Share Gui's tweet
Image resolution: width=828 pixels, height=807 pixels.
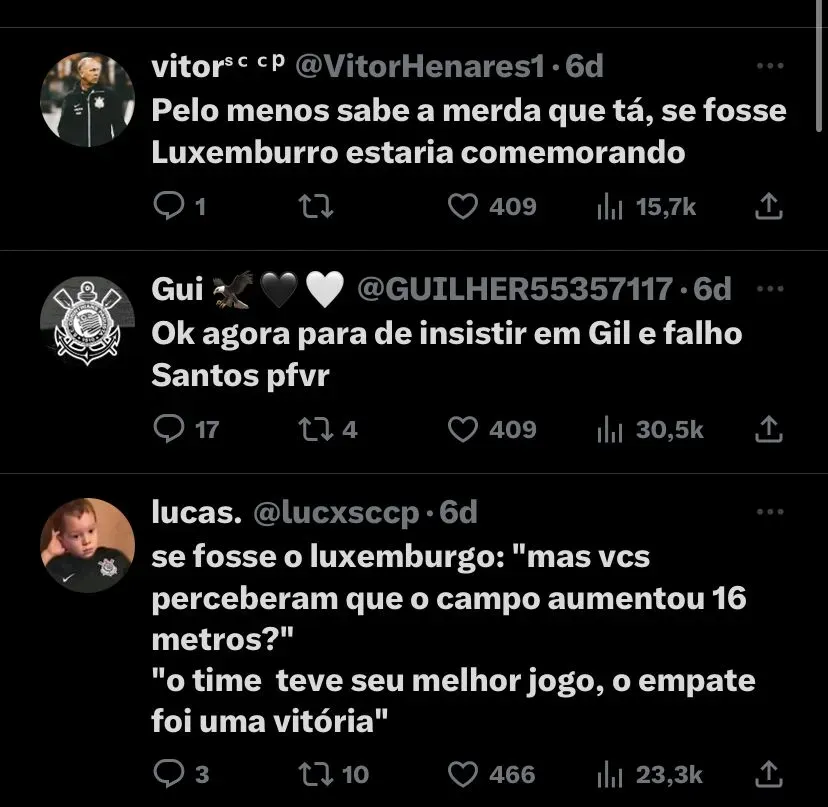click(x=767, y=430)
